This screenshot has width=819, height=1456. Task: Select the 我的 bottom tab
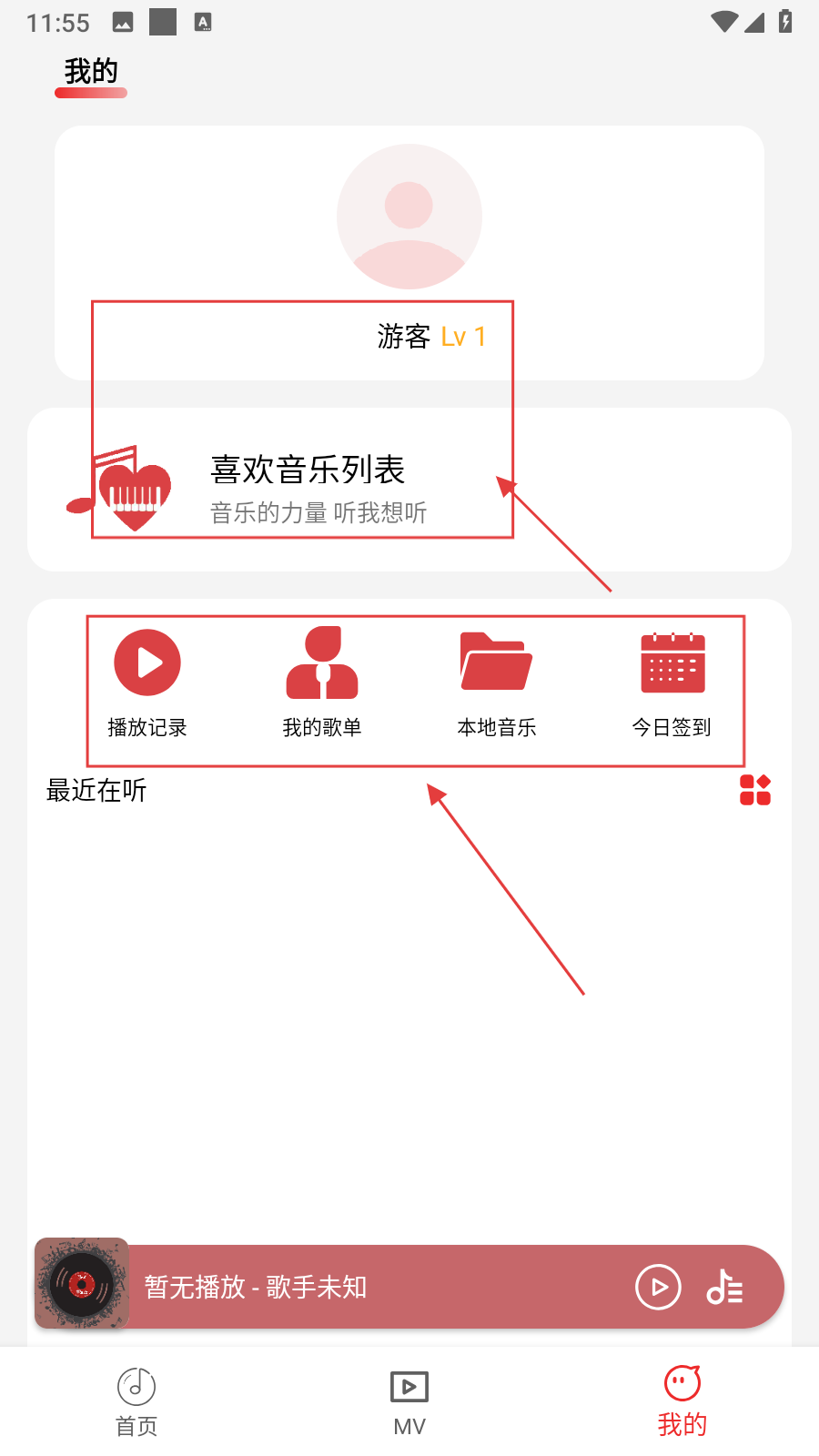pyautogui.click(x=682, y=1401)
